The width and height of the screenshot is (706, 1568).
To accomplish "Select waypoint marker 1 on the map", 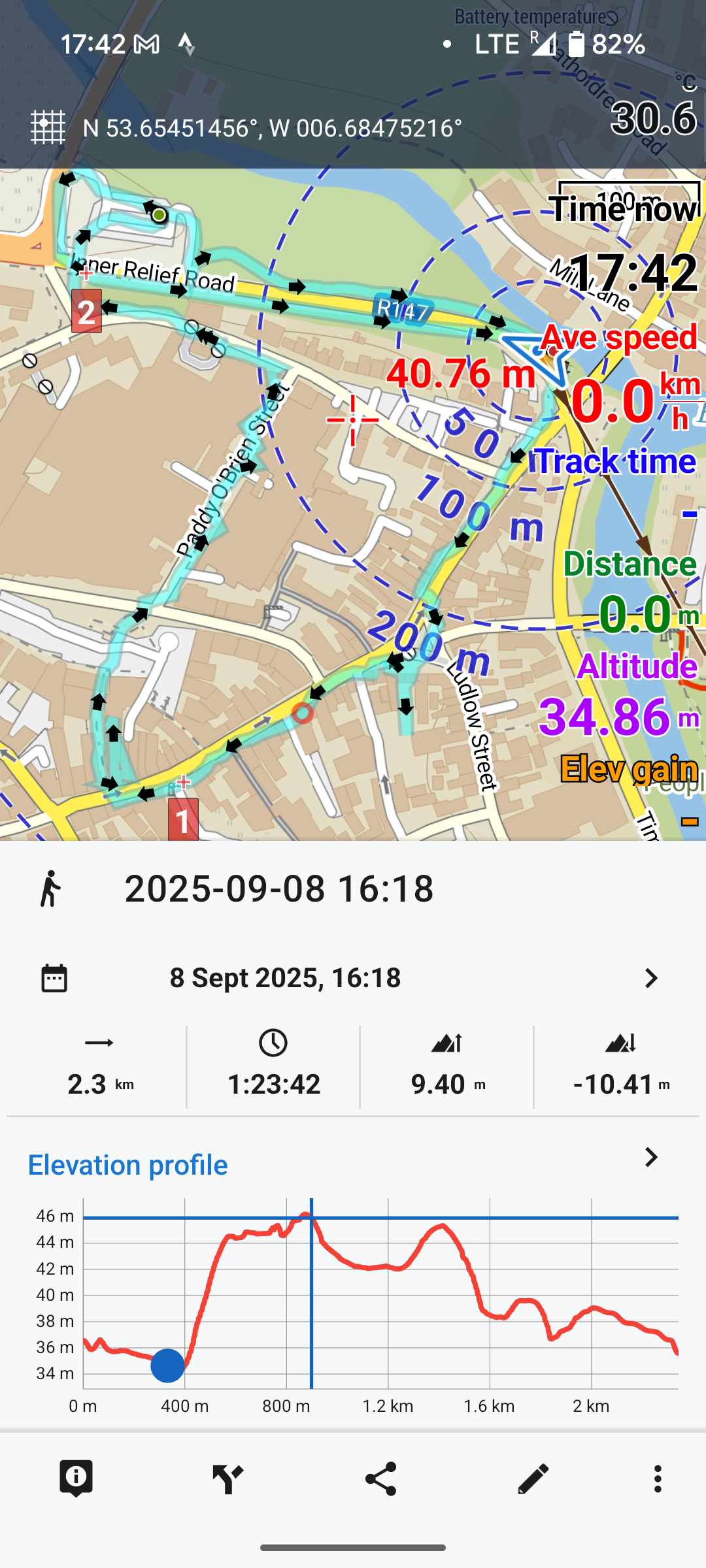I will click(183, 819).
